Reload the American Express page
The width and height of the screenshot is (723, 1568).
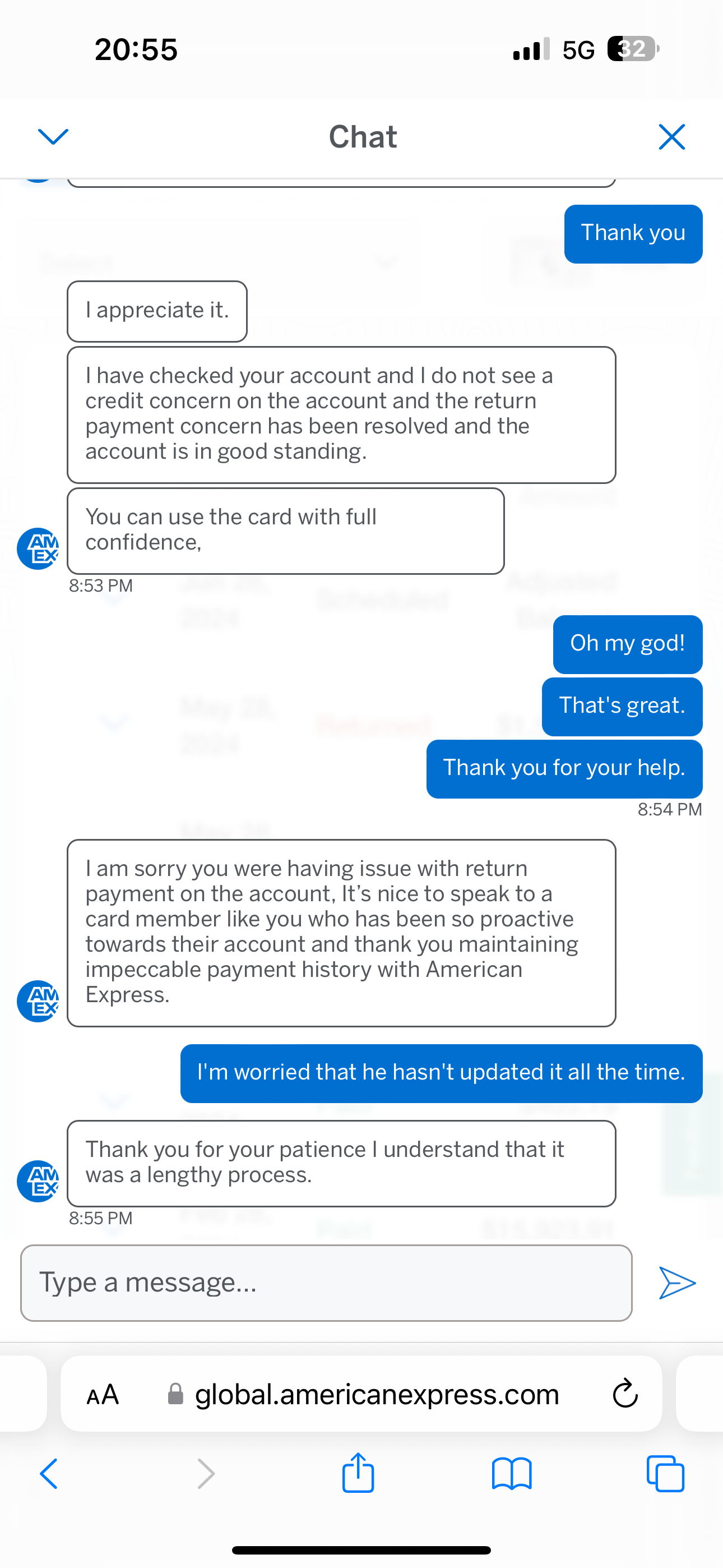click(x=625, y=1393)
